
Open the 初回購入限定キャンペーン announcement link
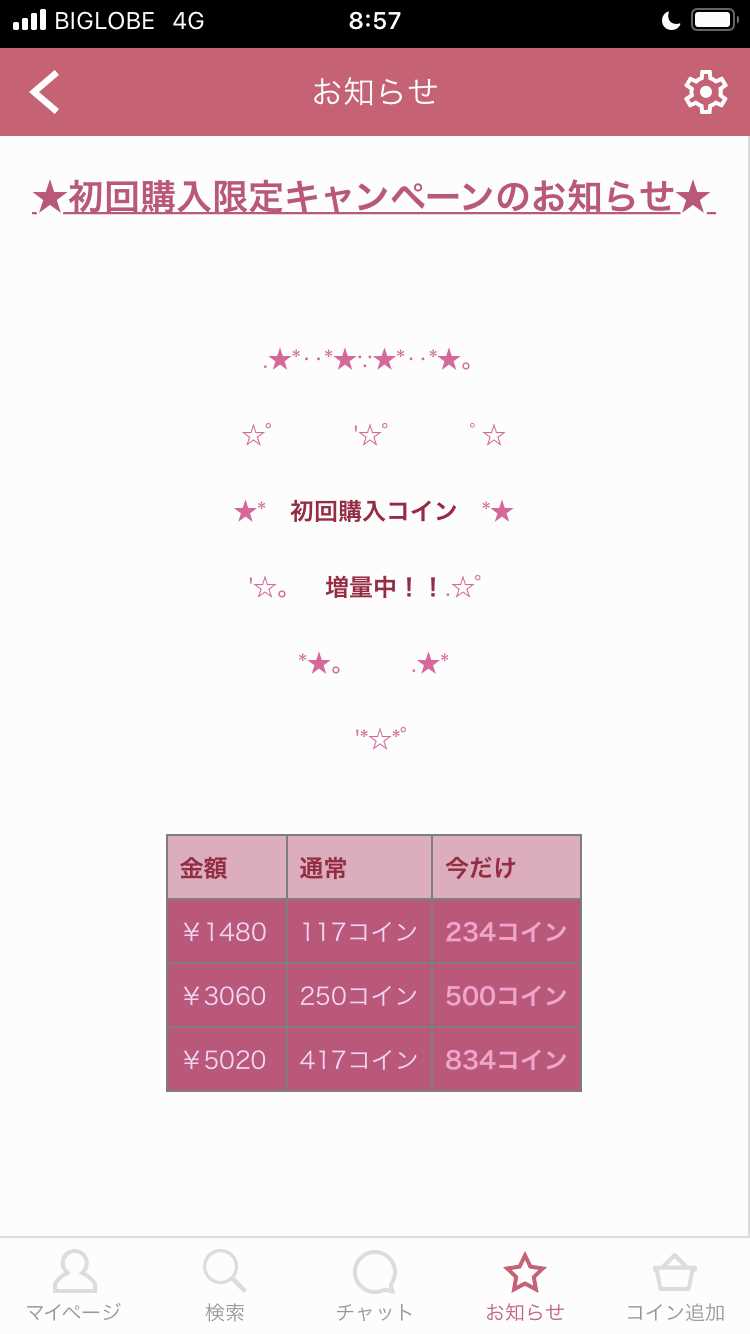coord(375,200)
